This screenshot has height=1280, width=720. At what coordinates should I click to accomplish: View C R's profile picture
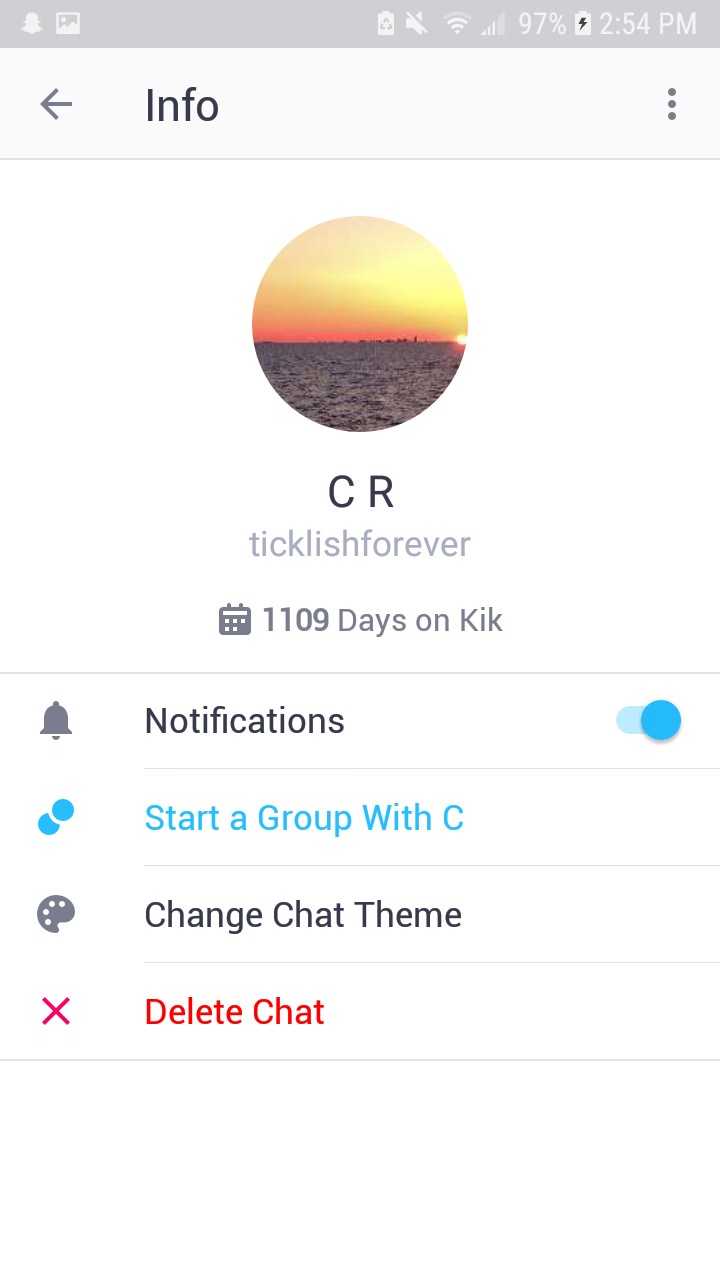click(360, 324)
